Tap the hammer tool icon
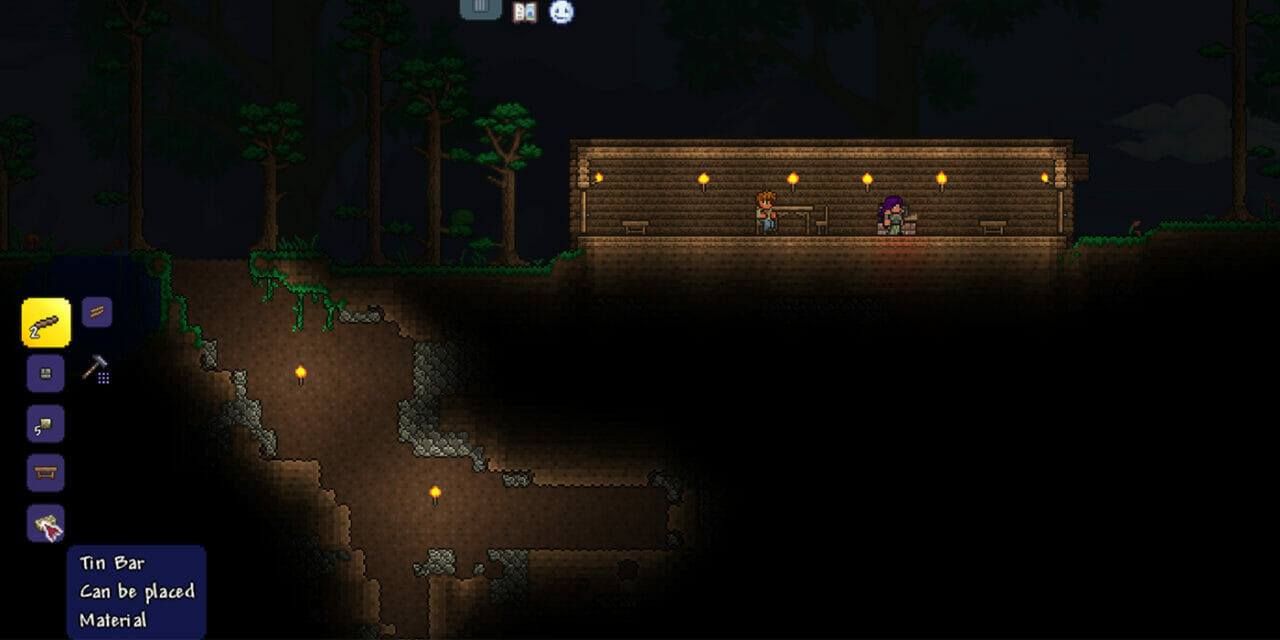 pos(95,369)
